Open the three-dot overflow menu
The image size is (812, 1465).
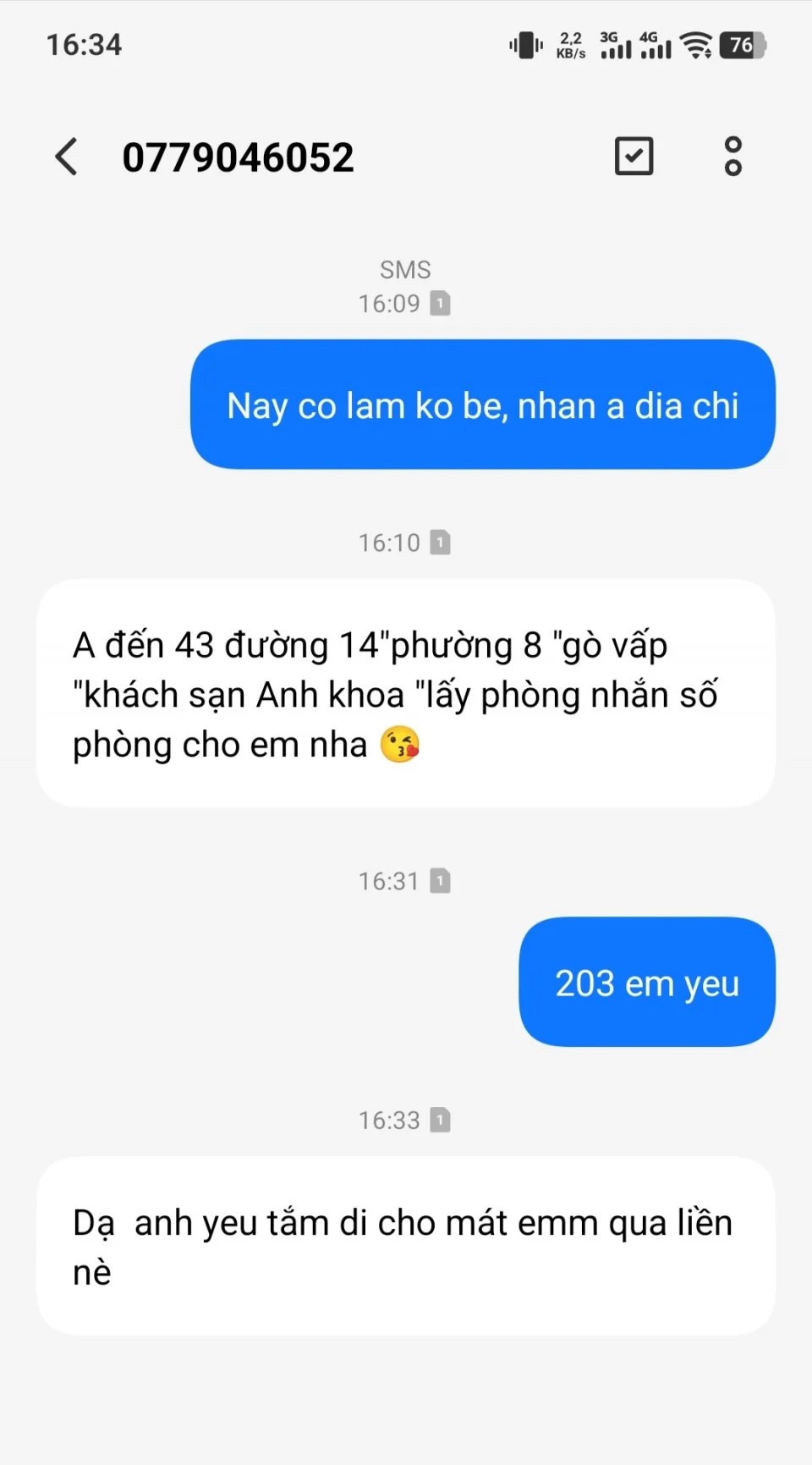(732, 157)
